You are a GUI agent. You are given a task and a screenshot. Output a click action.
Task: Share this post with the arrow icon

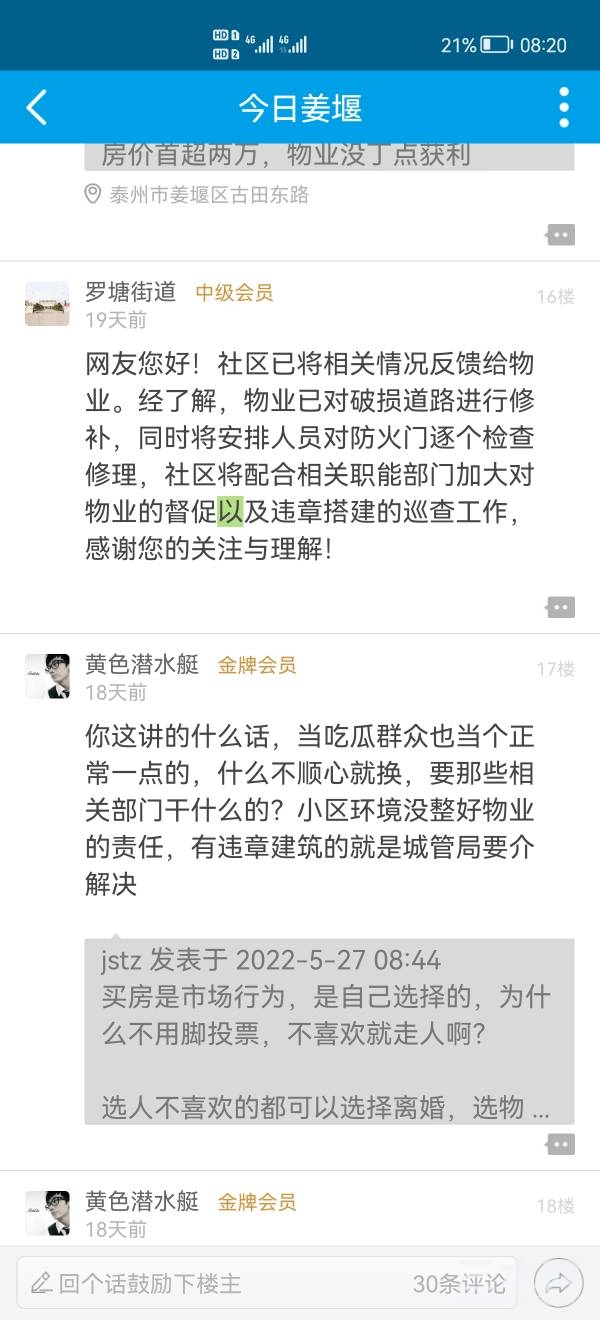(558, 1283)
